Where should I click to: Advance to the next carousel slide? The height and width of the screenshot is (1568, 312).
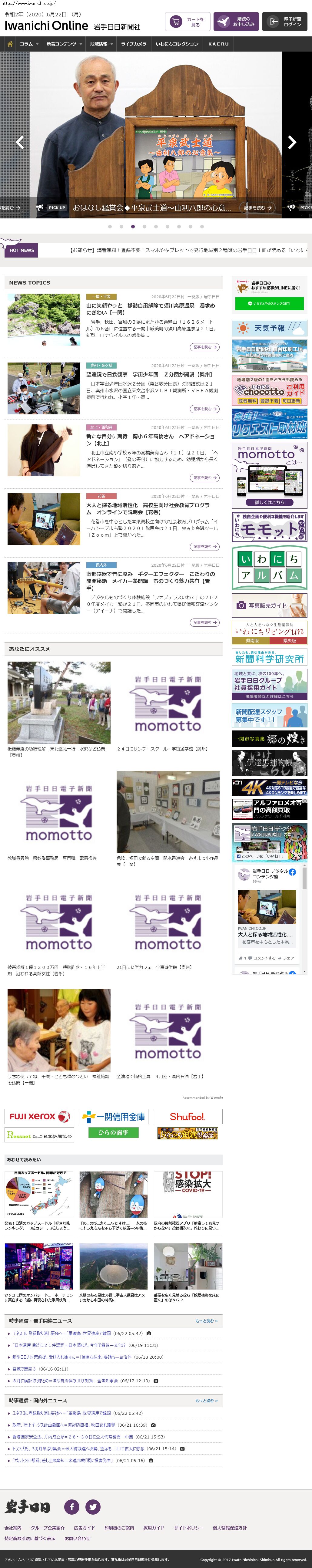[292, 143]
